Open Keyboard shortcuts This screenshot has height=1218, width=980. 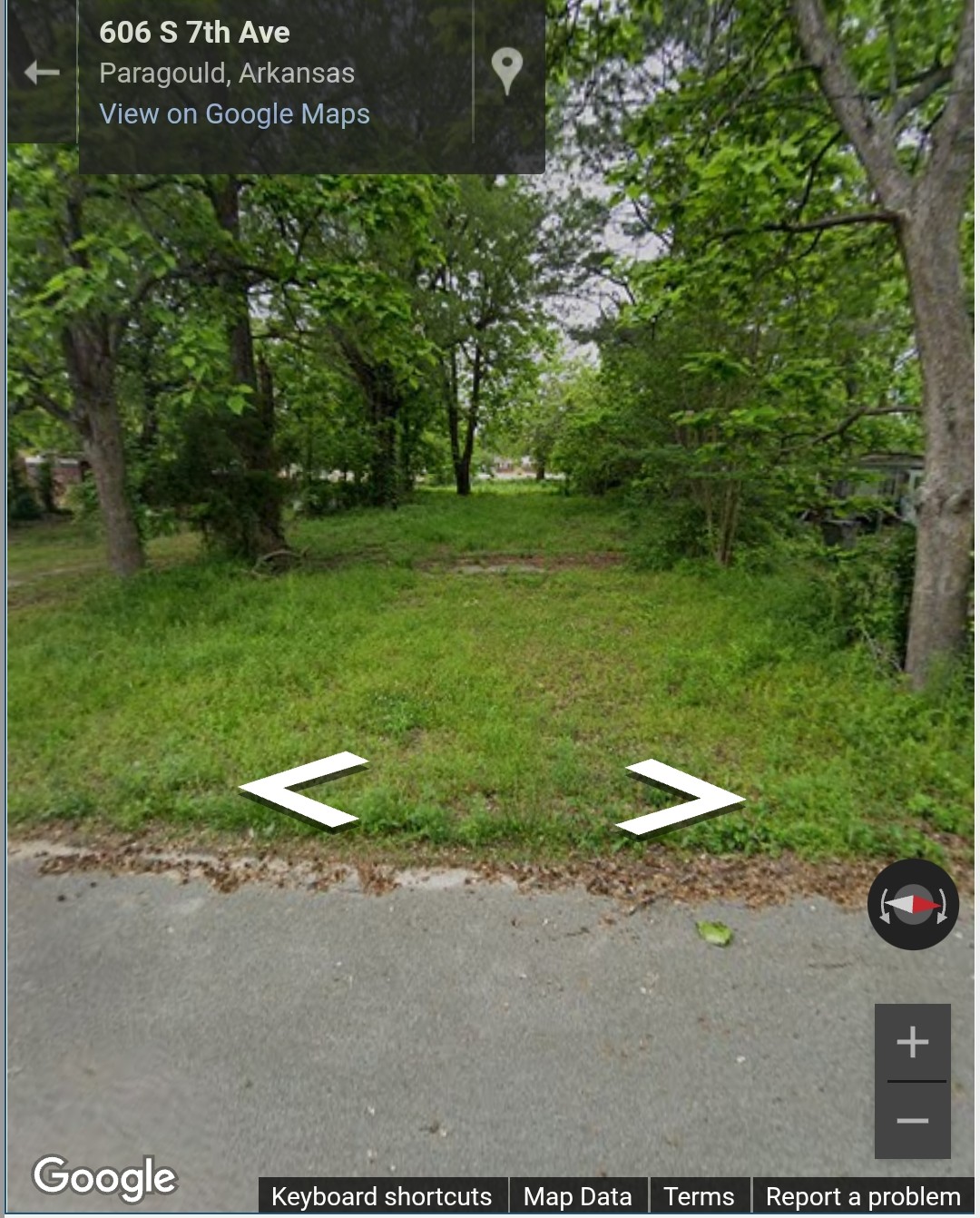[x=381, y=1196]
